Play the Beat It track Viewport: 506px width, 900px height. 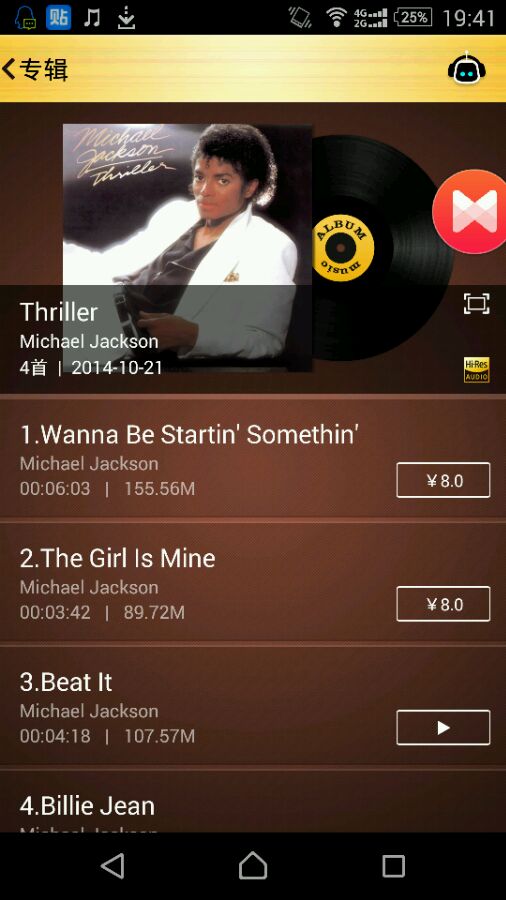pos(443,727)
